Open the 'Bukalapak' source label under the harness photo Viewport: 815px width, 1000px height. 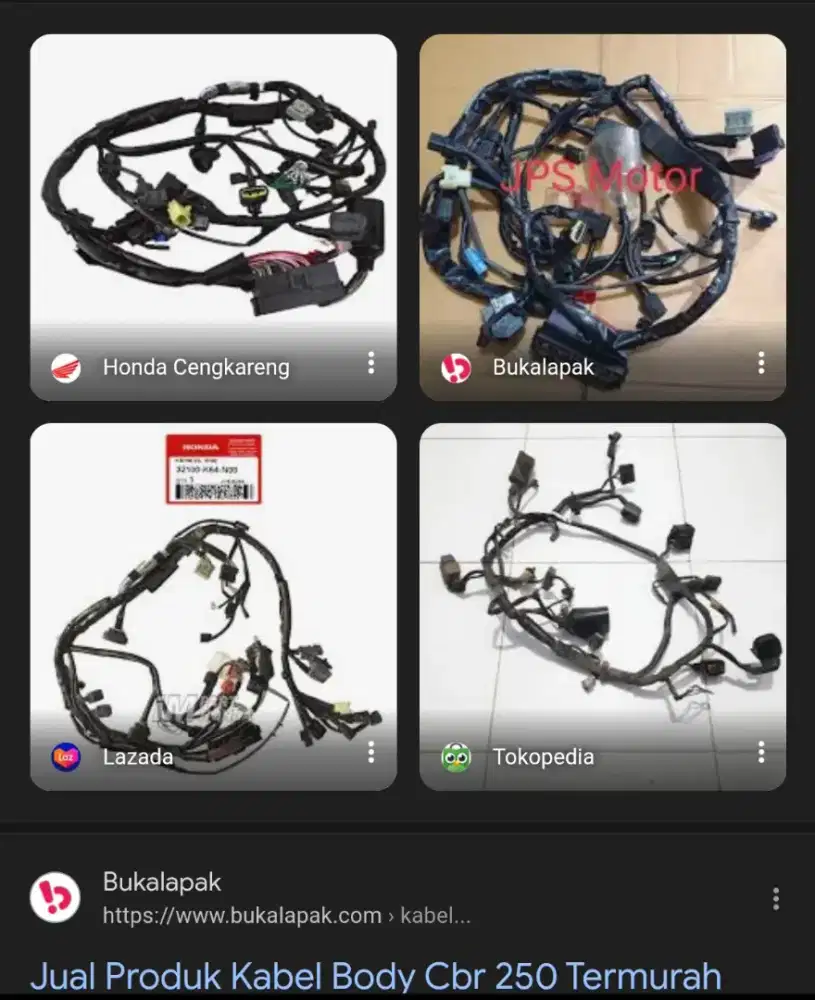point(544,367)
